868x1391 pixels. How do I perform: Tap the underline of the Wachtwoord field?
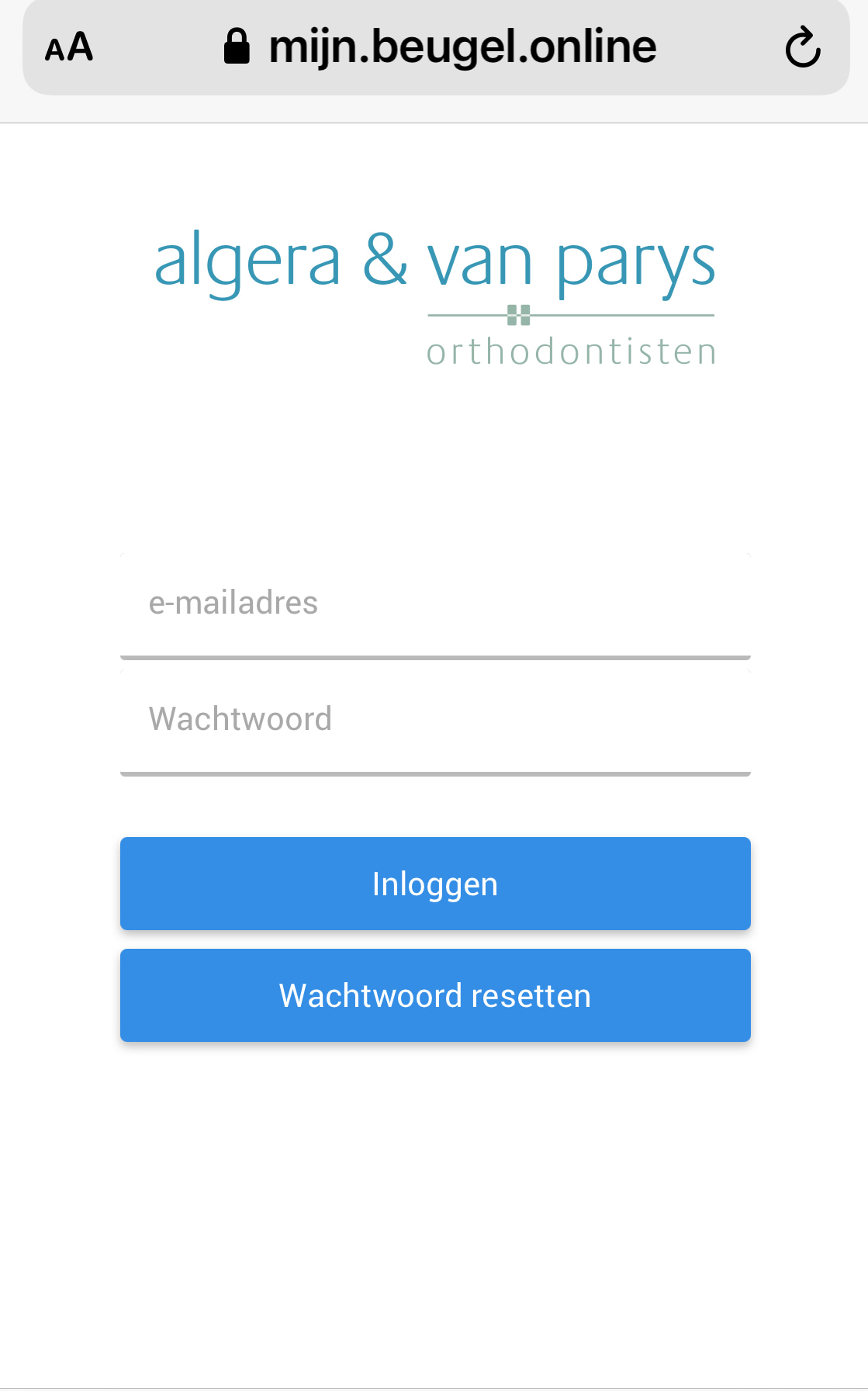pyautogui.click(x=434, y=773)
